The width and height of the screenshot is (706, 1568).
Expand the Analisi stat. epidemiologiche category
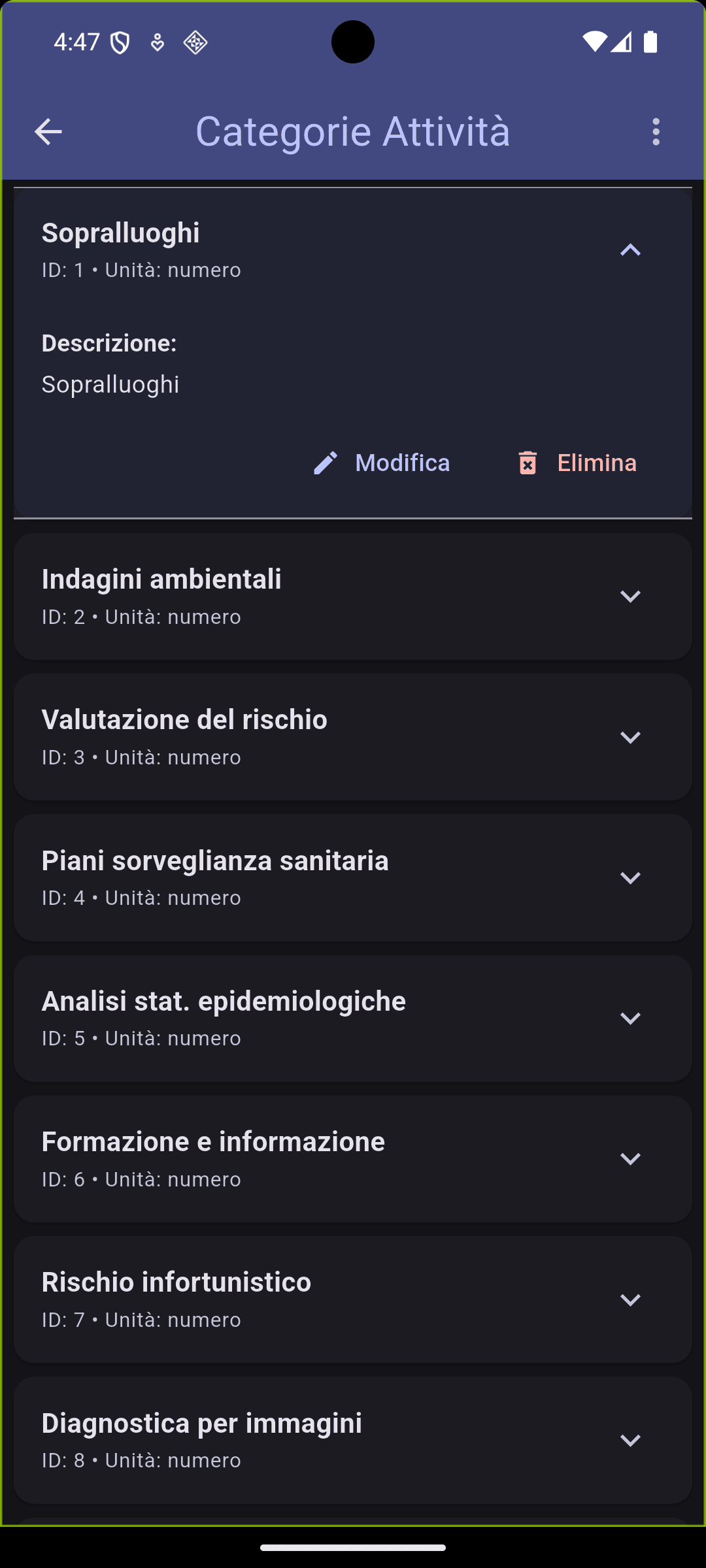[630, 1018]
